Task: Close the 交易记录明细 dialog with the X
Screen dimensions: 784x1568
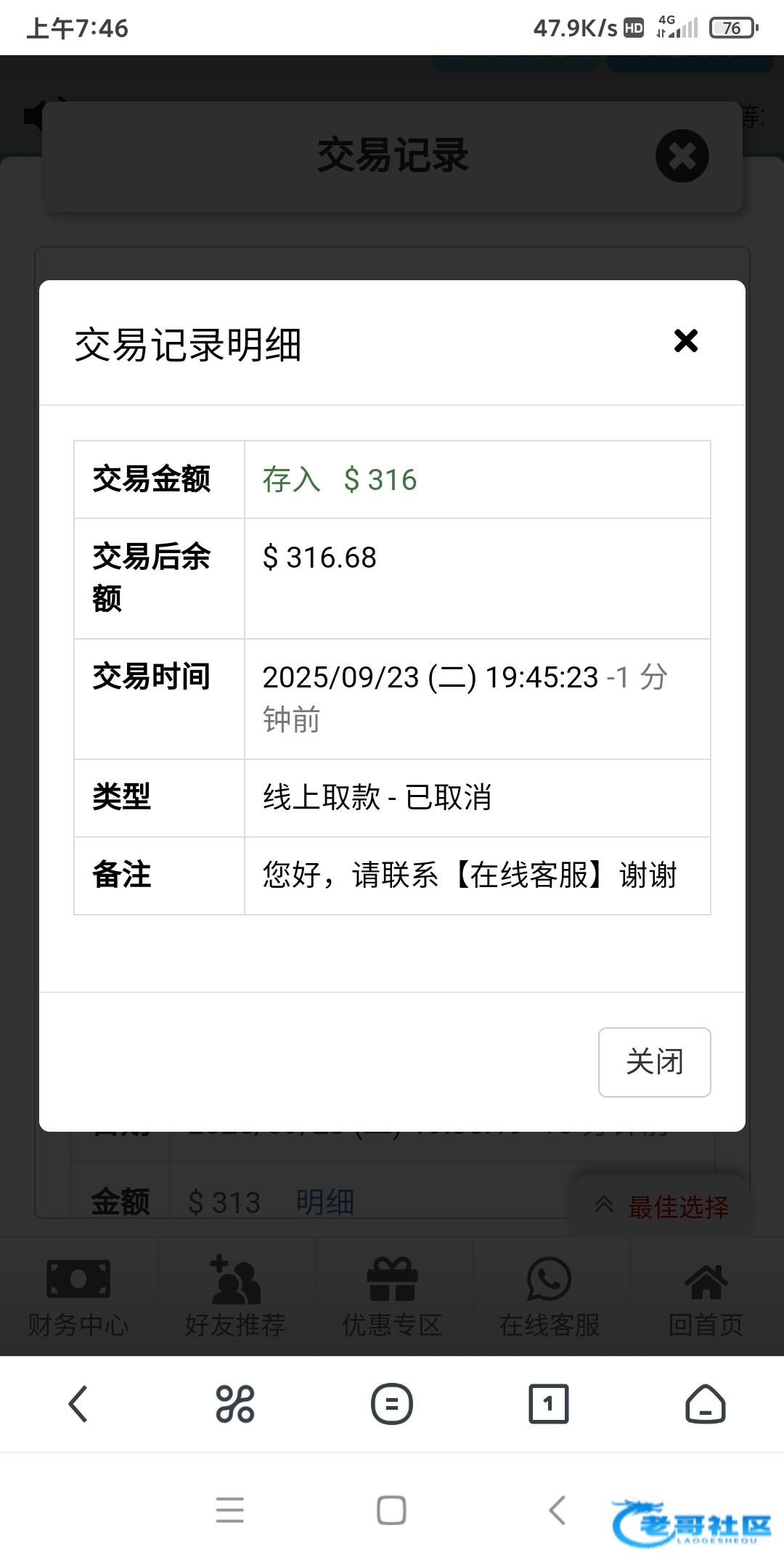Action: coord(685,341)
